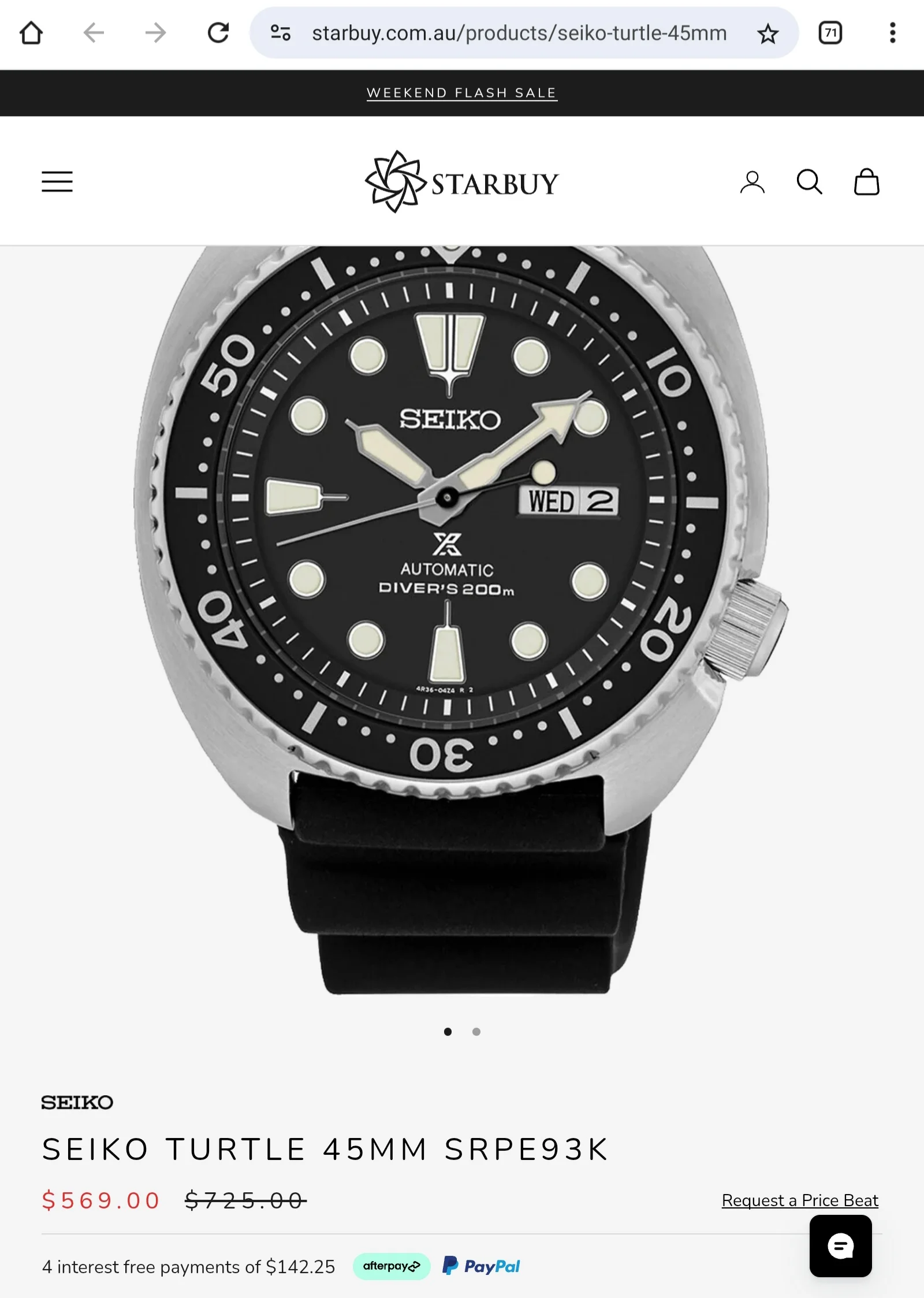Go to the Starbuy homepage via logo

(462, 182)
